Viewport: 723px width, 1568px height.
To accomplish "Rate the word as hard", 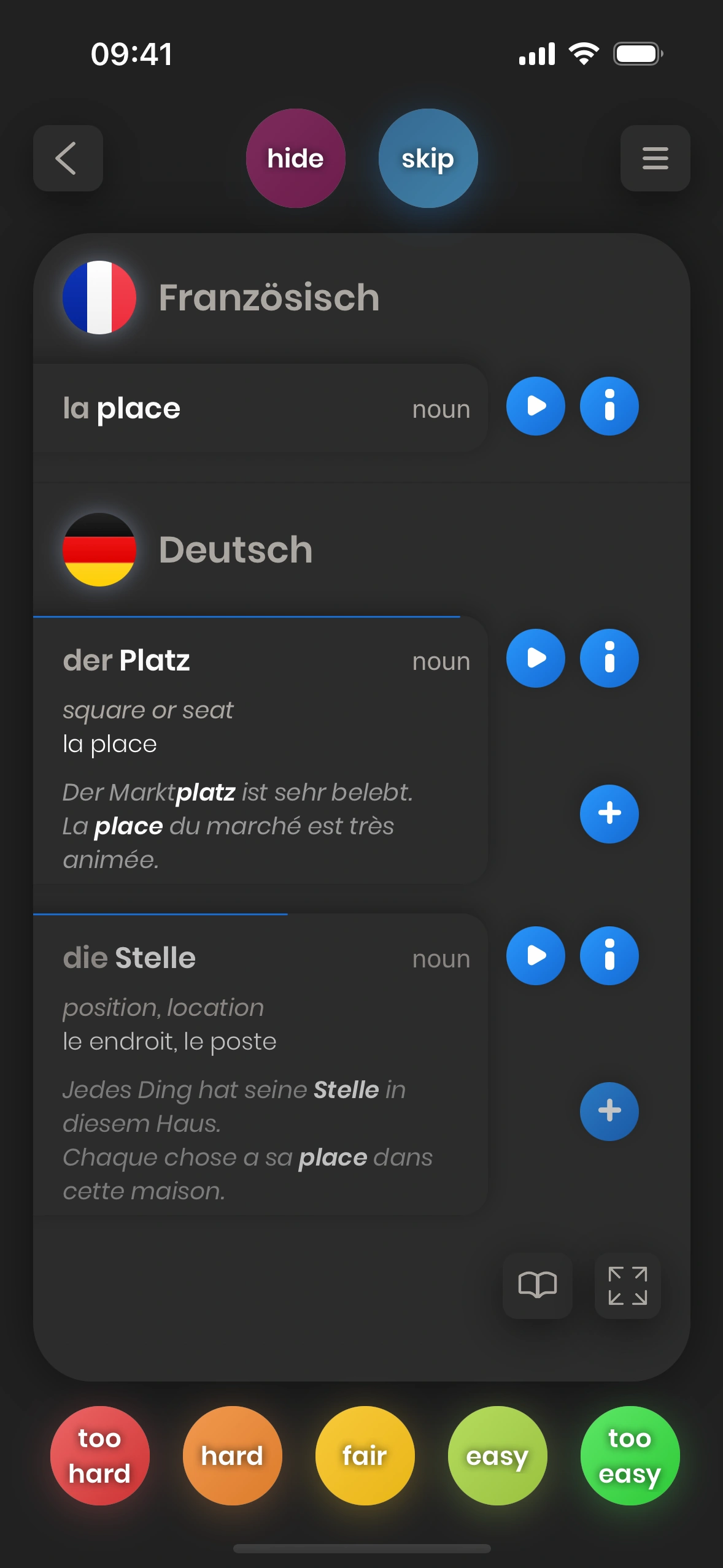I will (232, 1455).
